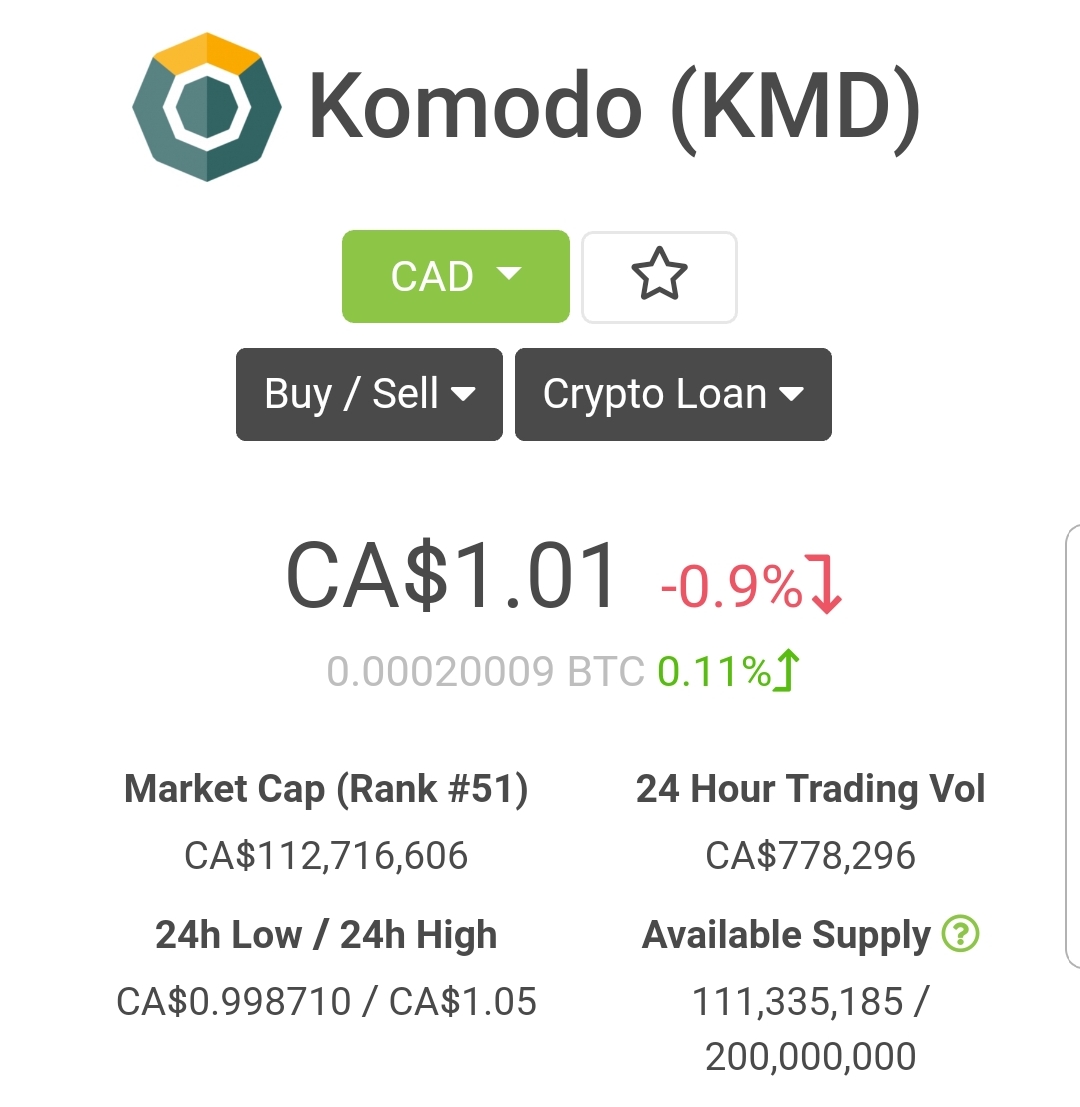Add Komodo to favorites with the star
This screenshot has height=1107, width=1080.
pos(659,277)
